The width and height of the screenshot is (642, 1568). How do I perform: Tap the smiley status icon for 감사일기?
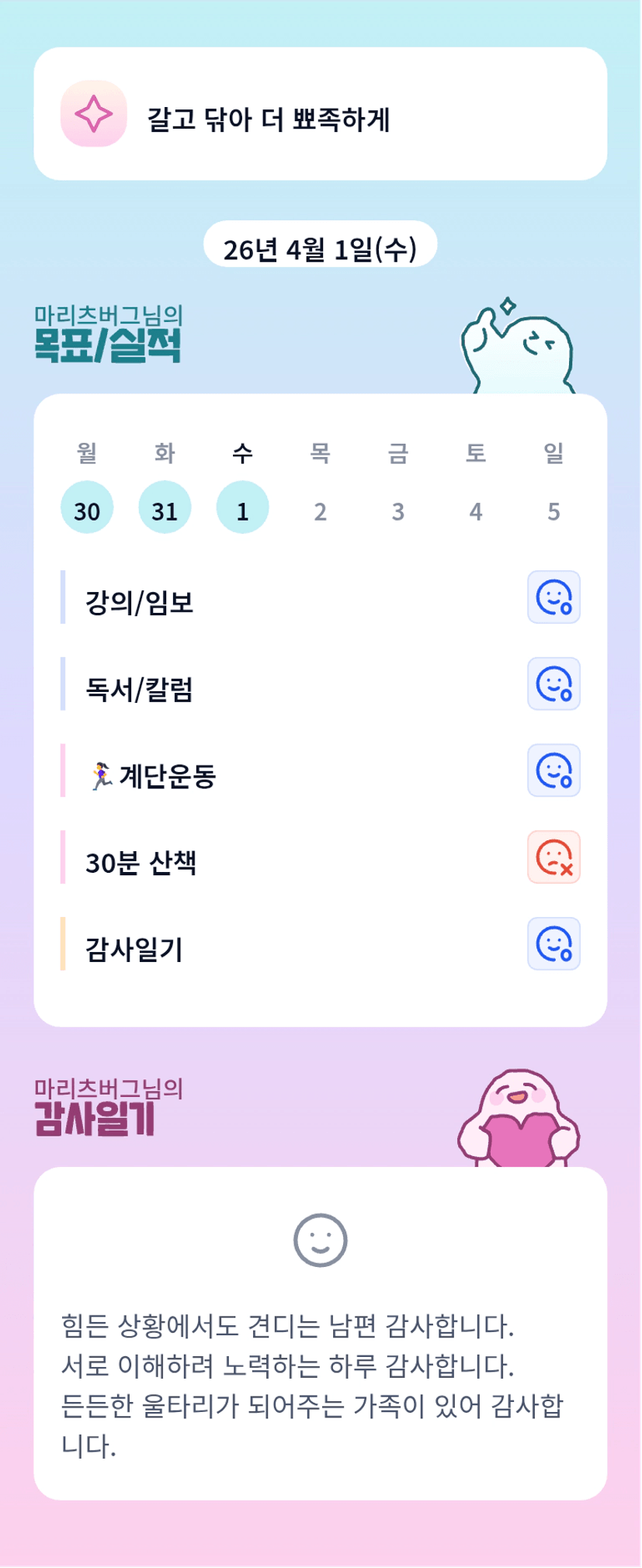554,944
